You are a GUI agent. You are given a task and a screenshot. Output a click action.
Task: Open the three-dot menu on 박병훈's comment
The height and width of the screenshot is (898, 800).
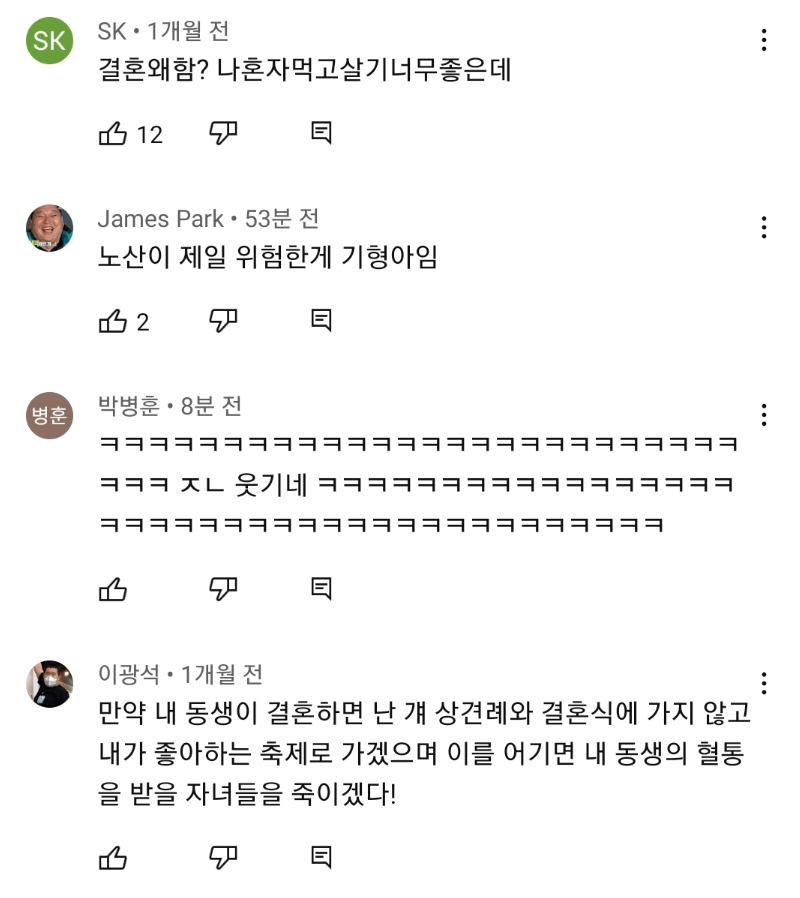764,415
